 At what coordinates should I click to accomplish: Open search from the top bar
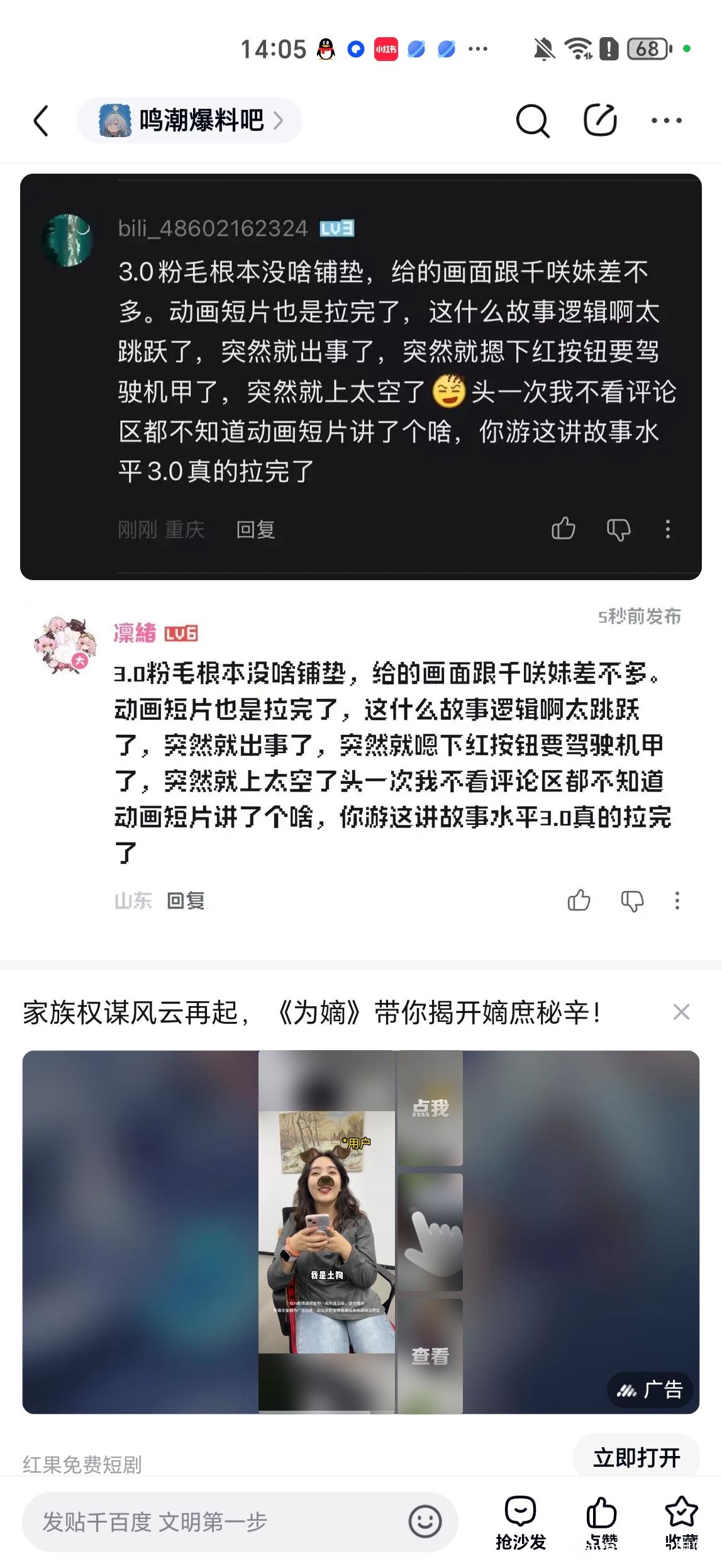pyautogui.click(x=532, y=120)
